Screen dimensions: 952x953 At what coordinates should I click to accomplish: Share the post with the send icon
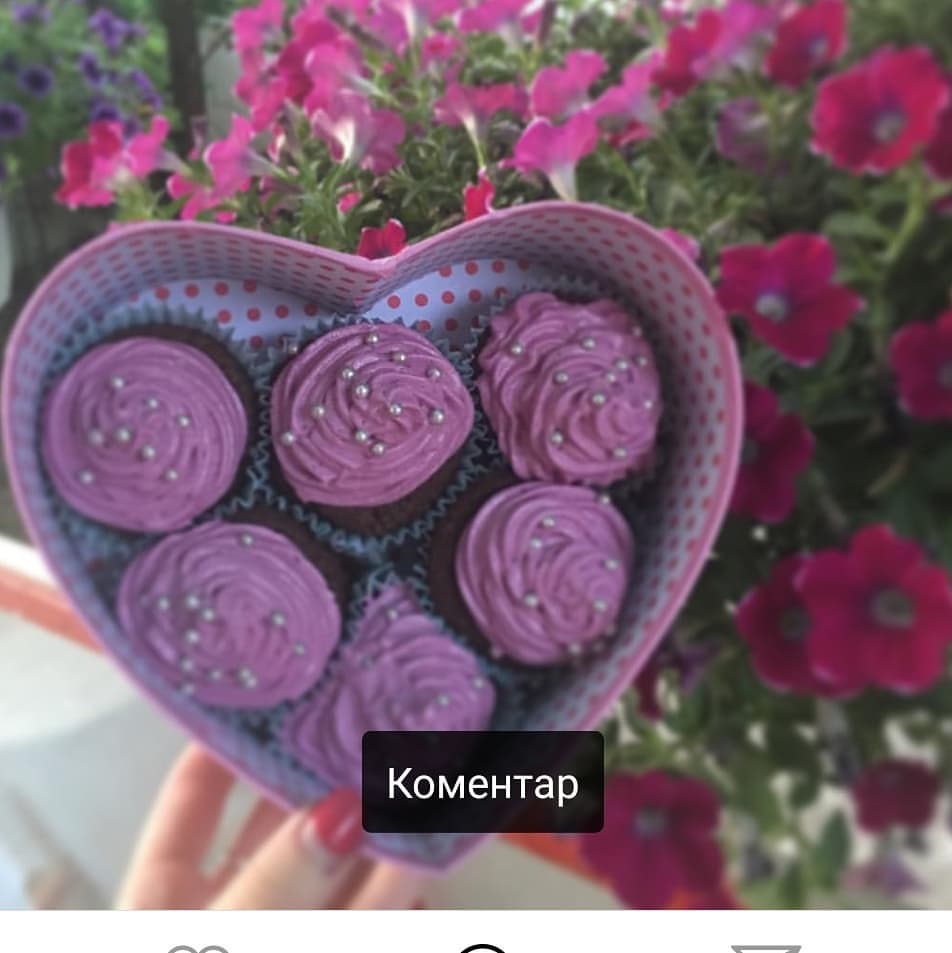[x=765, y=947]
